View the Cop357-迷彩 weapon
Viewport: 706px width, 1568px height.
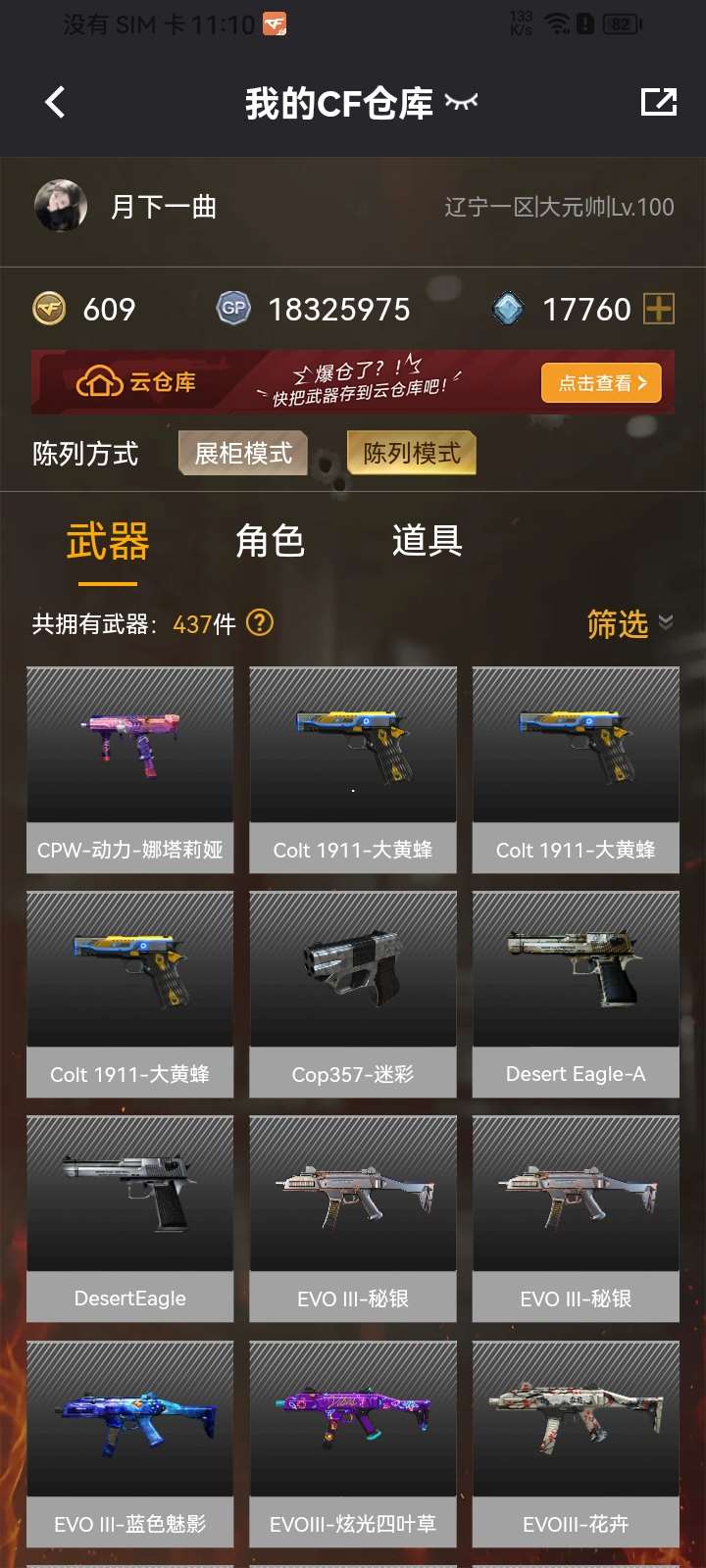click(353, 994)
